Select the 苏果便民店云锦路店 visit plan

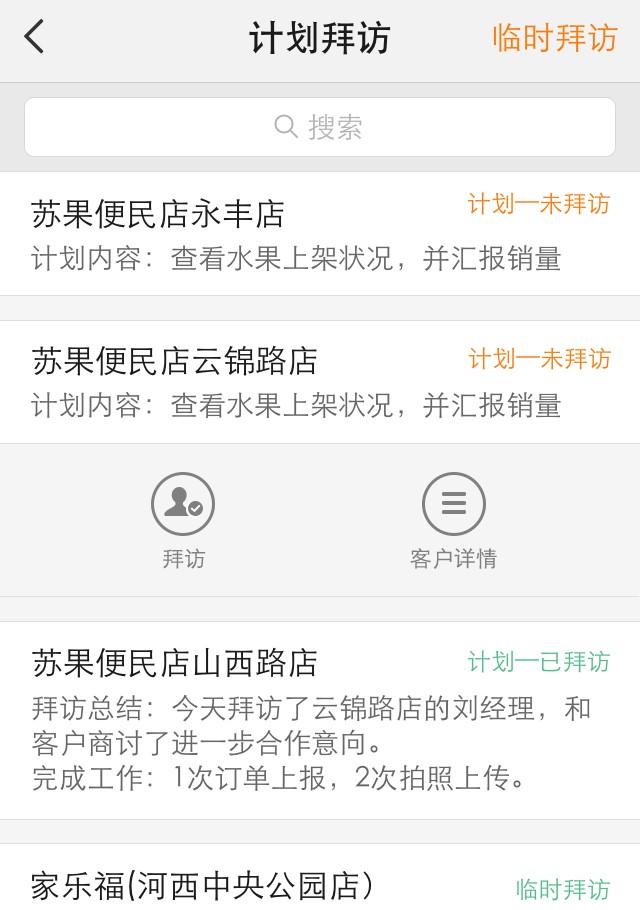point(320,382)
